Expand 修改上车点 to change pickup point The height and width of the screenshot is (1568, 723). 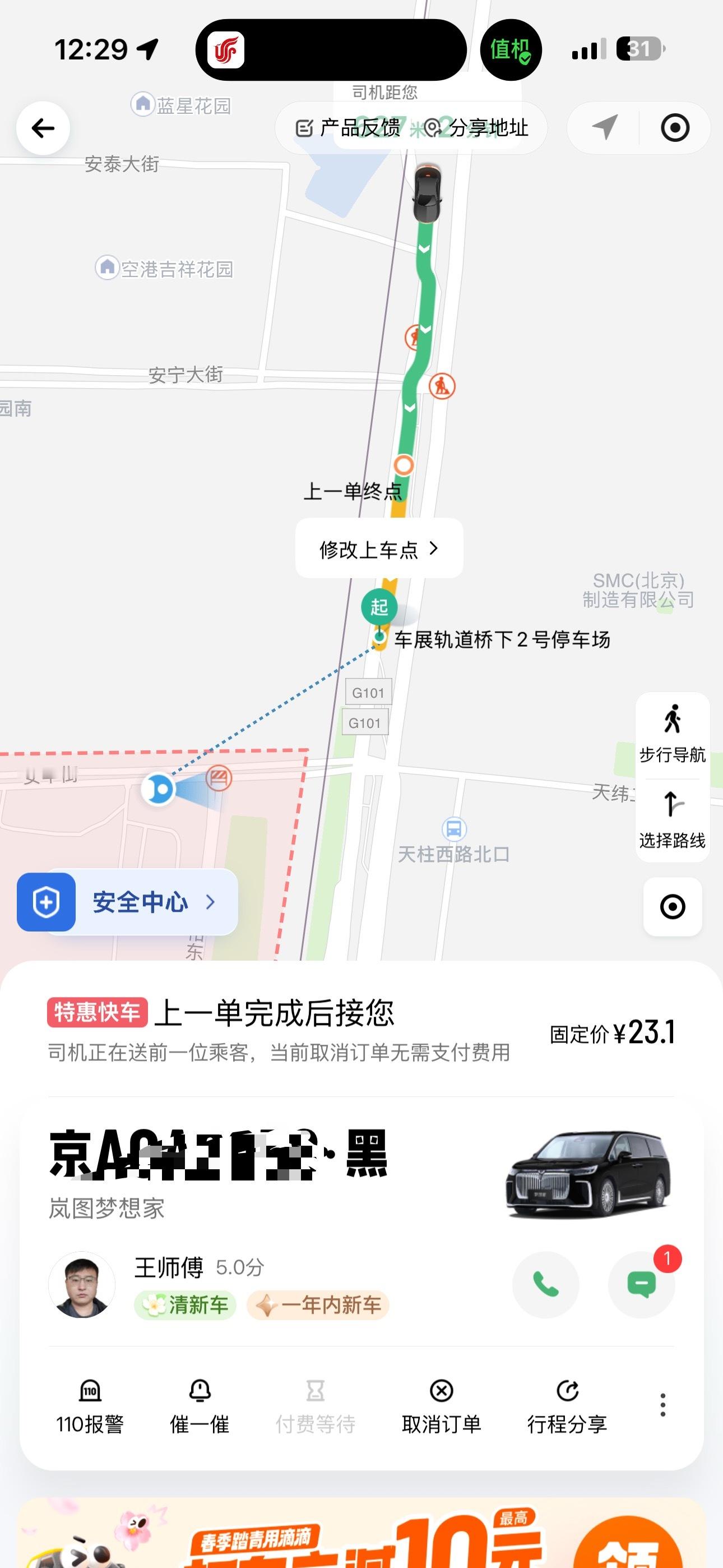click(x=378, y=548)
